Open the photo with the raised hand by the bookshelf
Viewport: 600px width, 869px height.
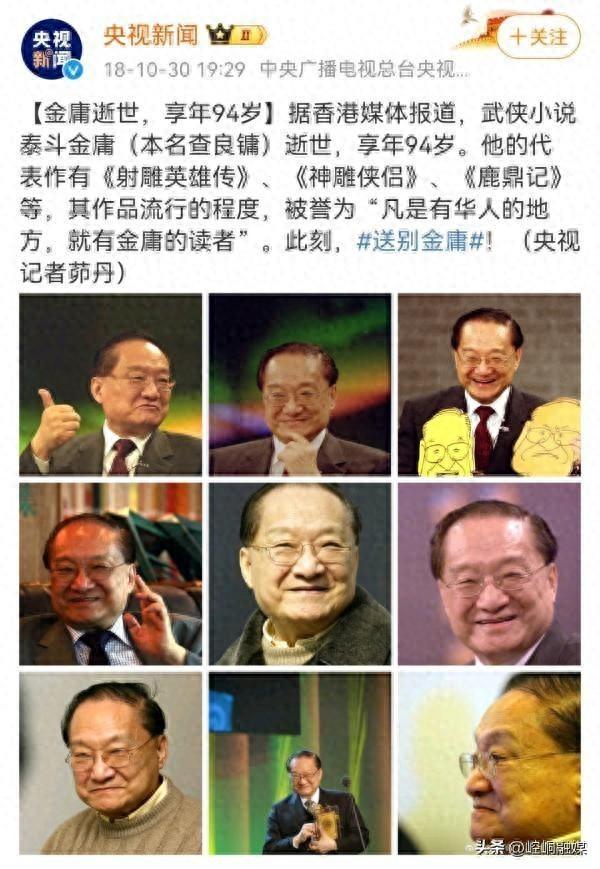pyautogui.click(x=110, y=574)
